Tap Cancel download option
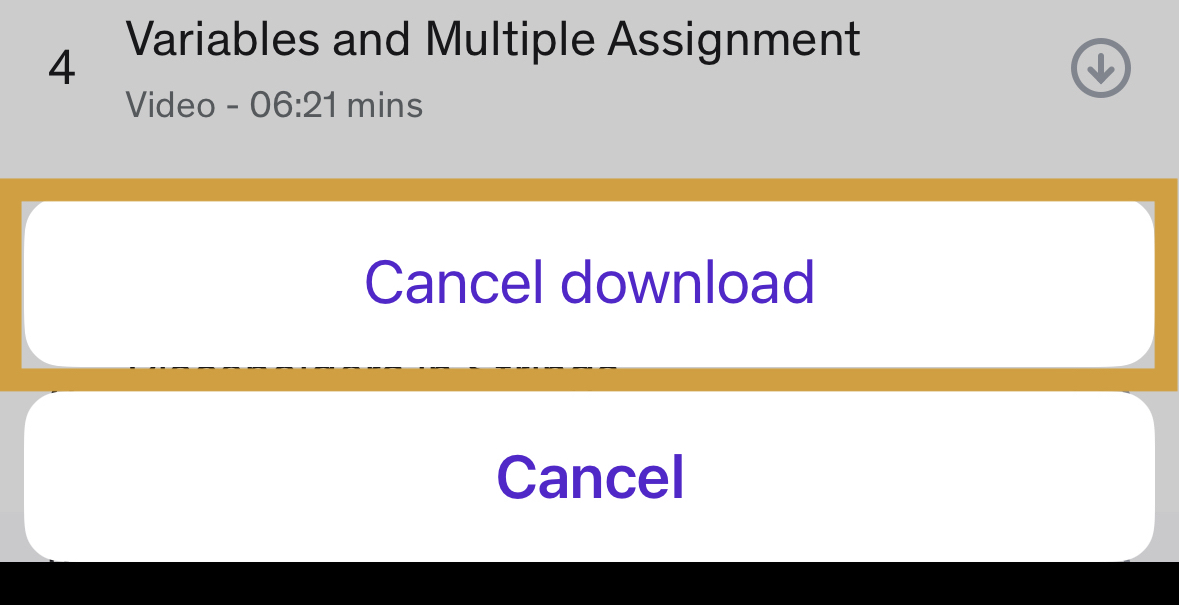The height and width of the screenshot is (605, 1179). click(x=589, y=282)
